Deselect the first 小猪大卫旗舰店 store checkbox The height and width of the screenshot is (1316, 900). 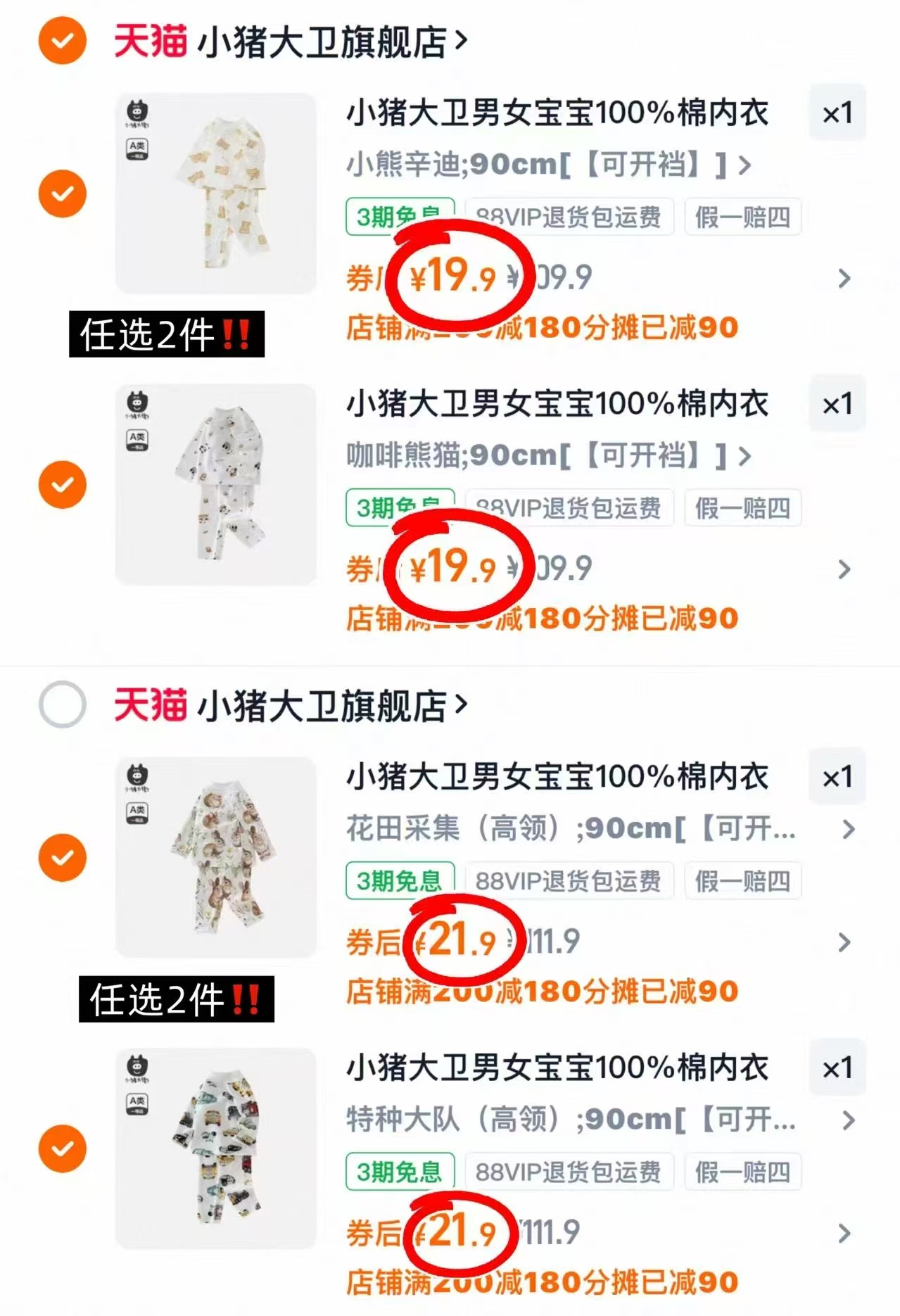pos(61,40)
